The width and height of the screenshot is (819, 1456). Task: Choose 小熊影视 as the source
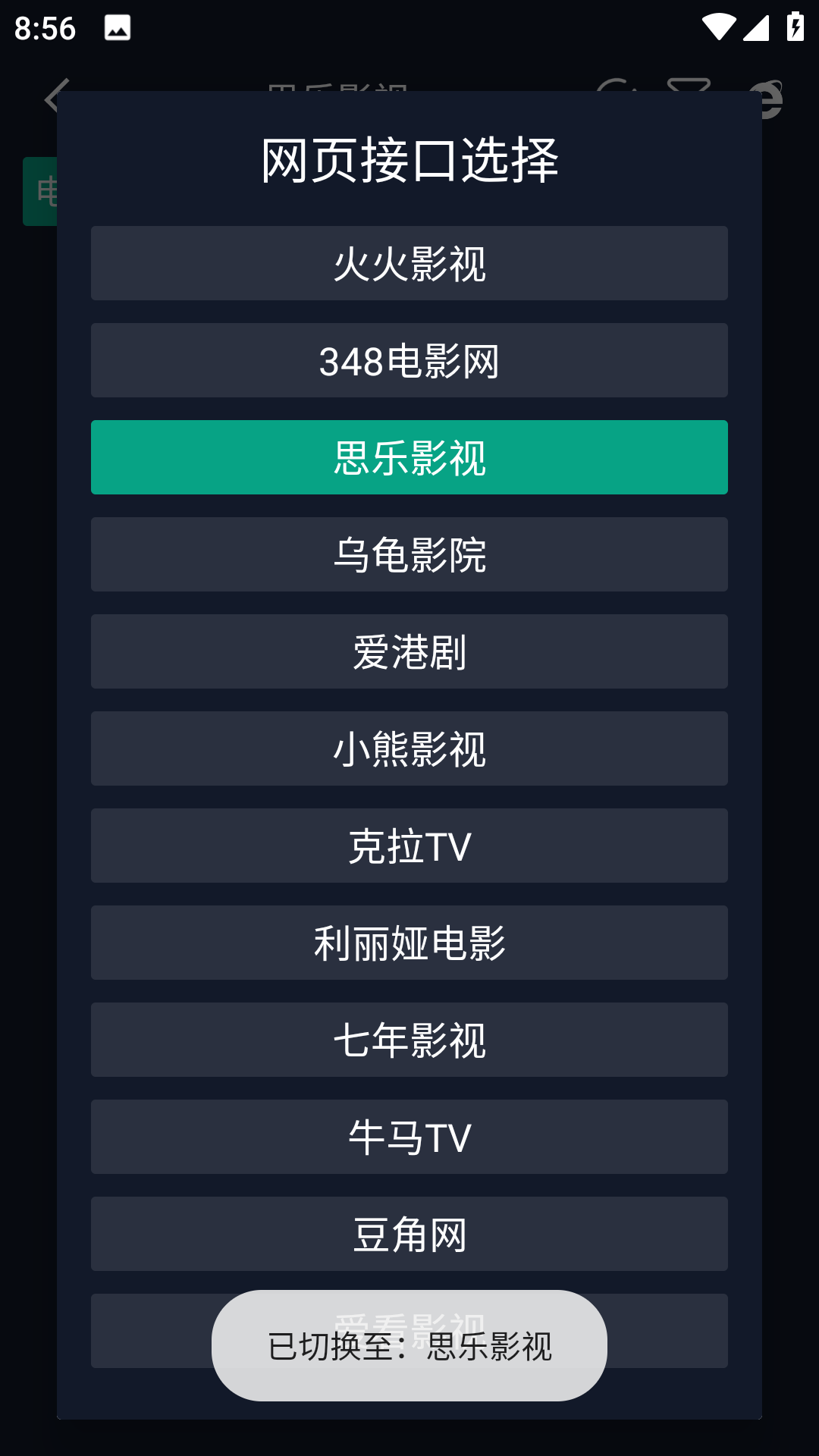point(409,748)
